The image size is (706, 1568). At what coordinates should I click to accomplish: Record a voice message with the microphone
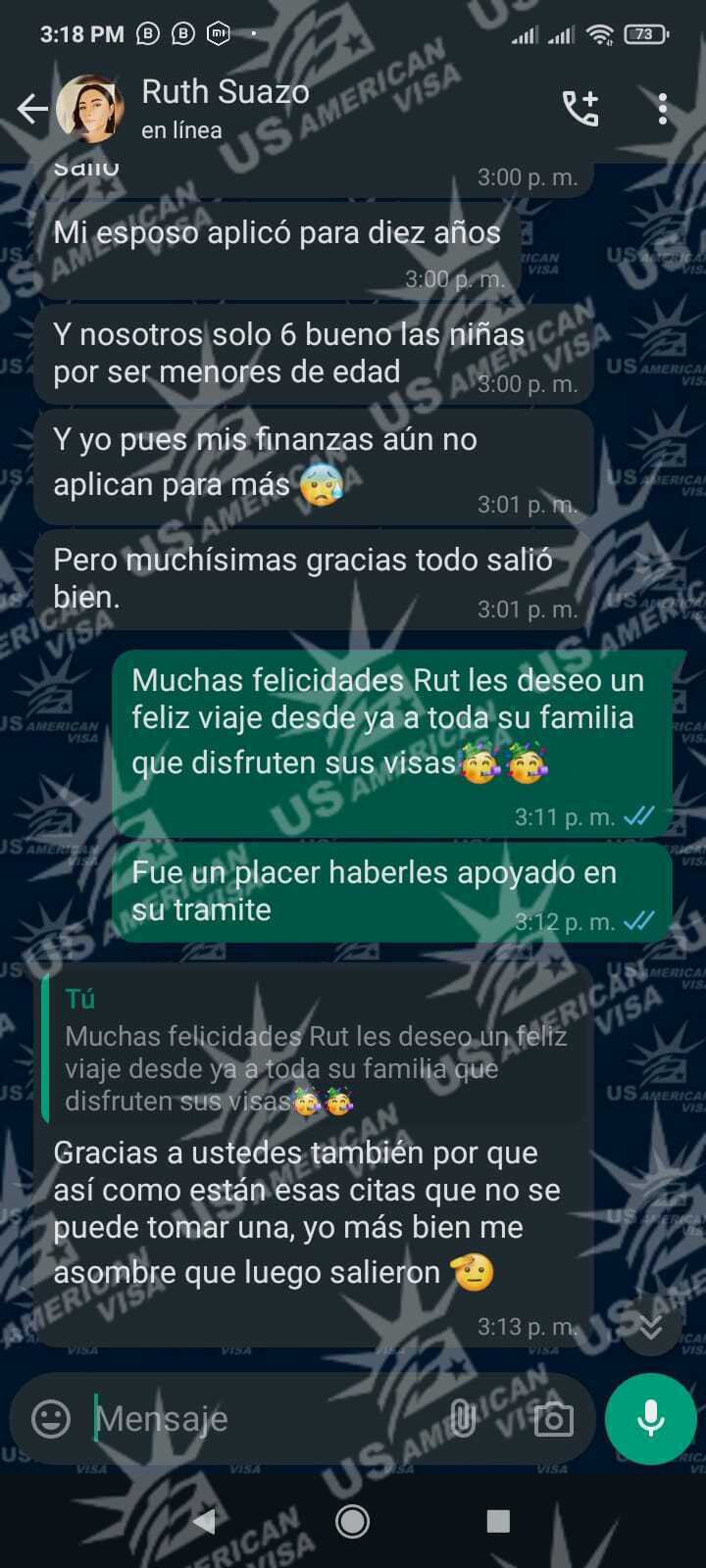pyautogui.click(x=650, y=1418)
